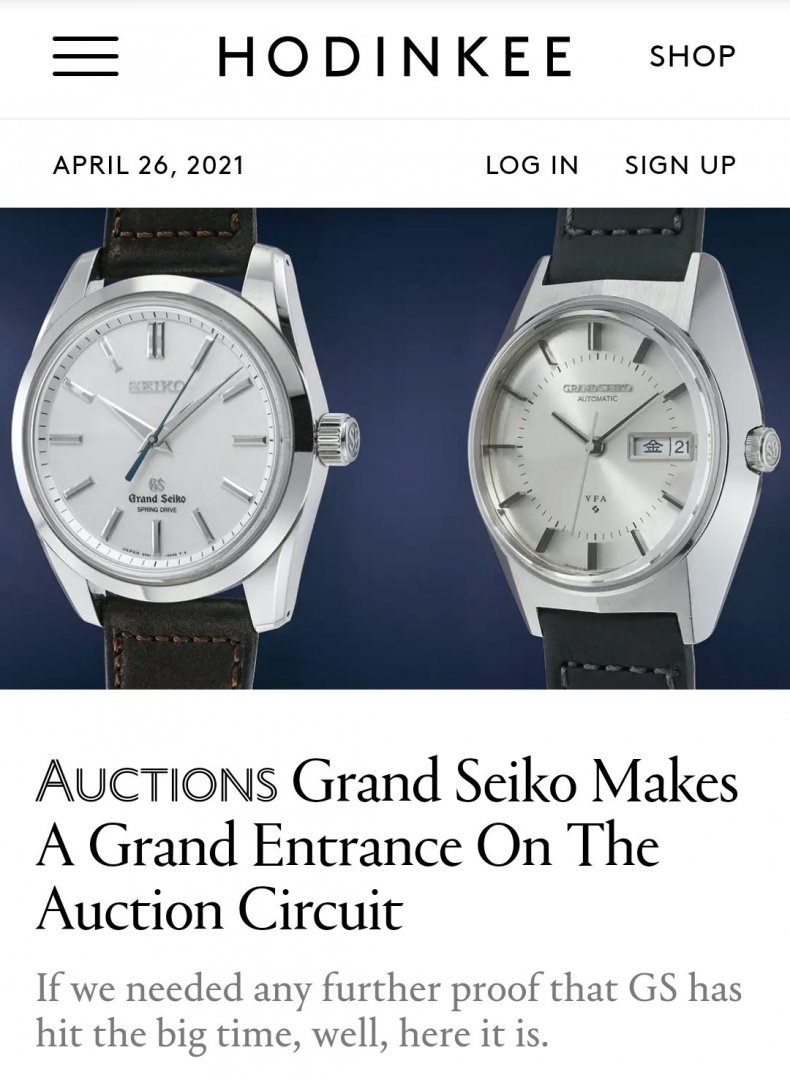Tap Log In
The height and width of the screenshot is (1080, 790).
pos(532,165)
